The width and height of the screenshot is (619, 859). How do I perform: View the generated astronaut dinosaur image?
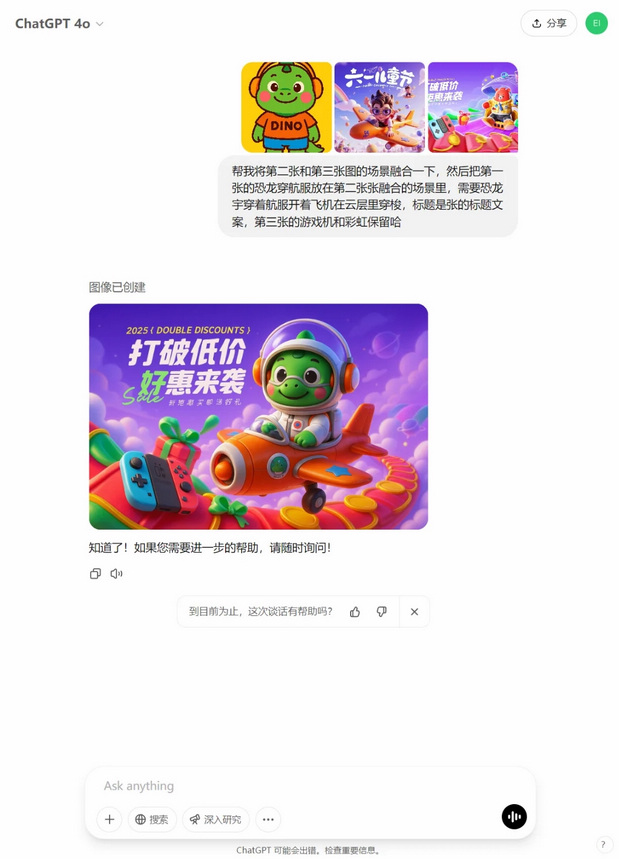click(258, 416)
